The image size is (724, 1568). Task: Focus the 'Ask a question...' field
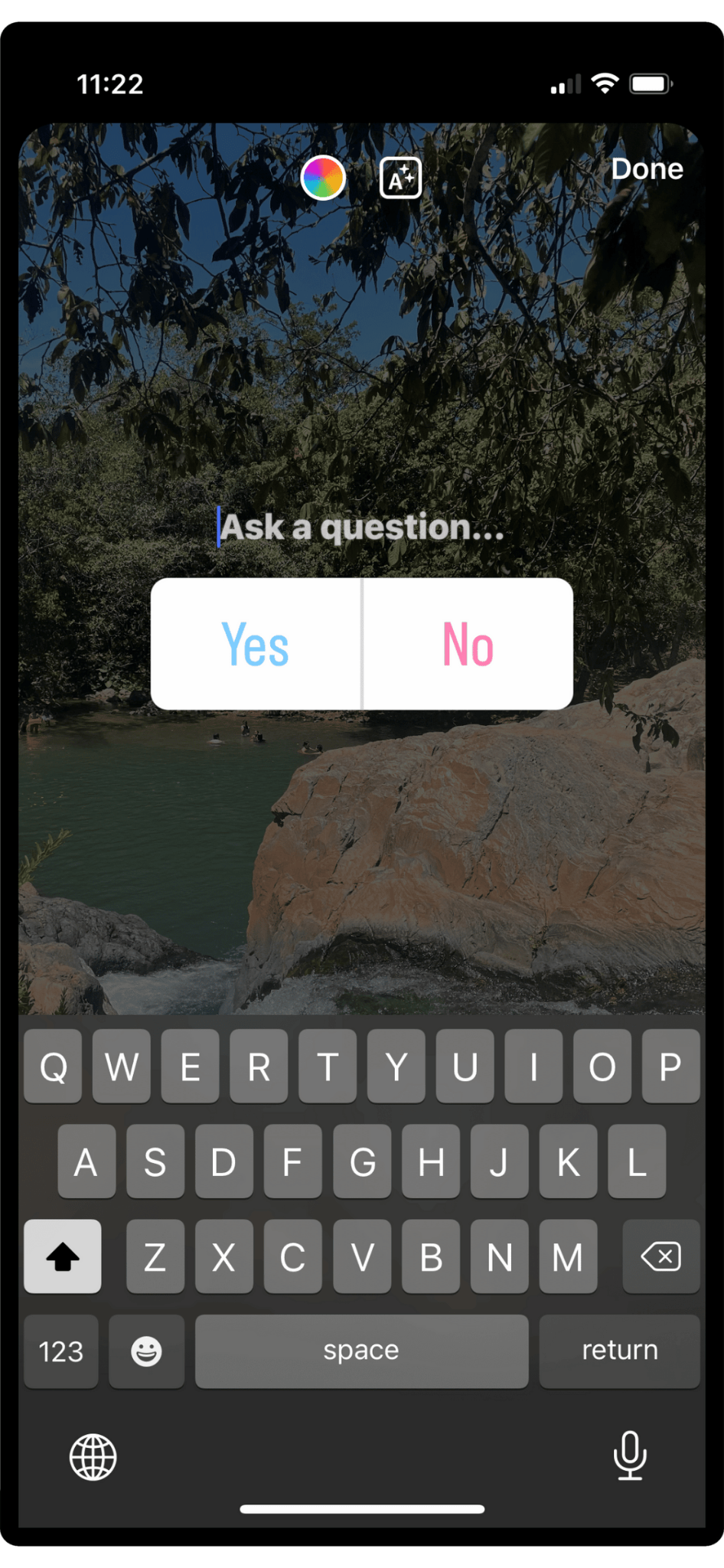coord(362,528)
